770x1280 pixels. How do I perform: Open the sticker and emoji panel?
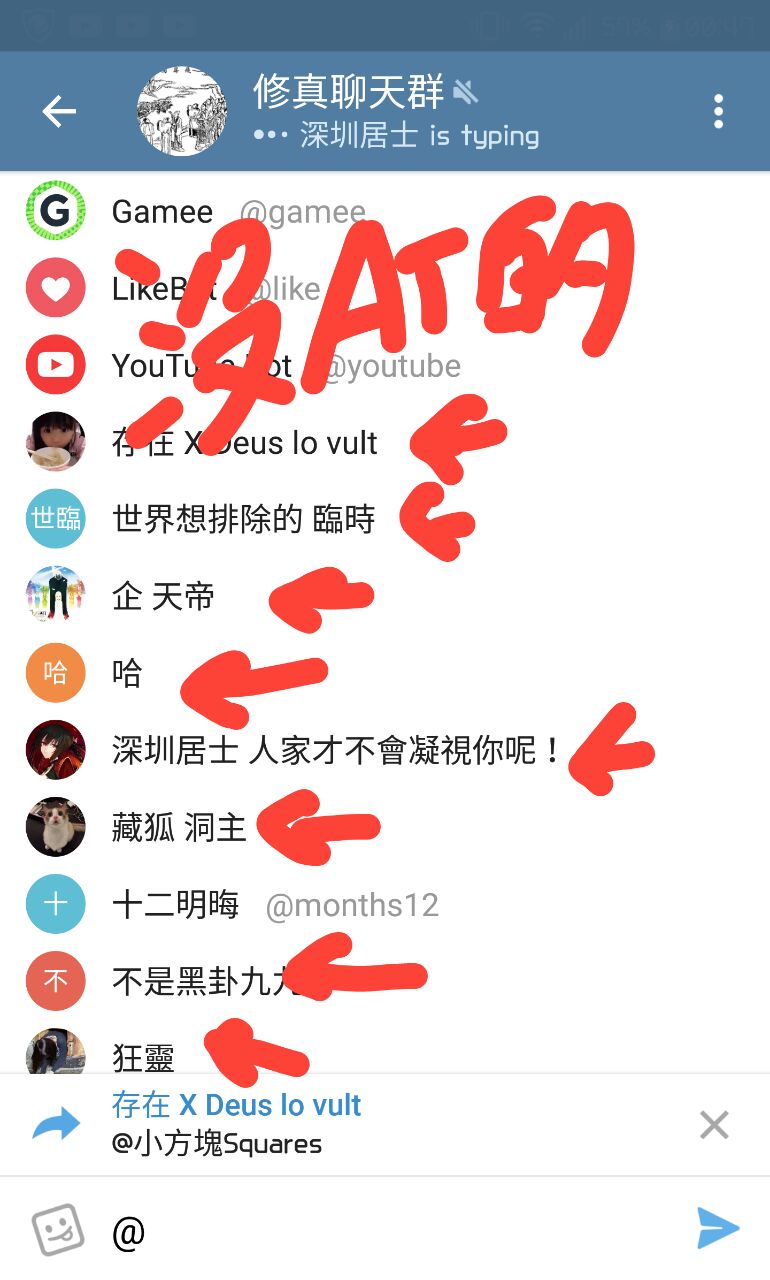point(57,1229)
